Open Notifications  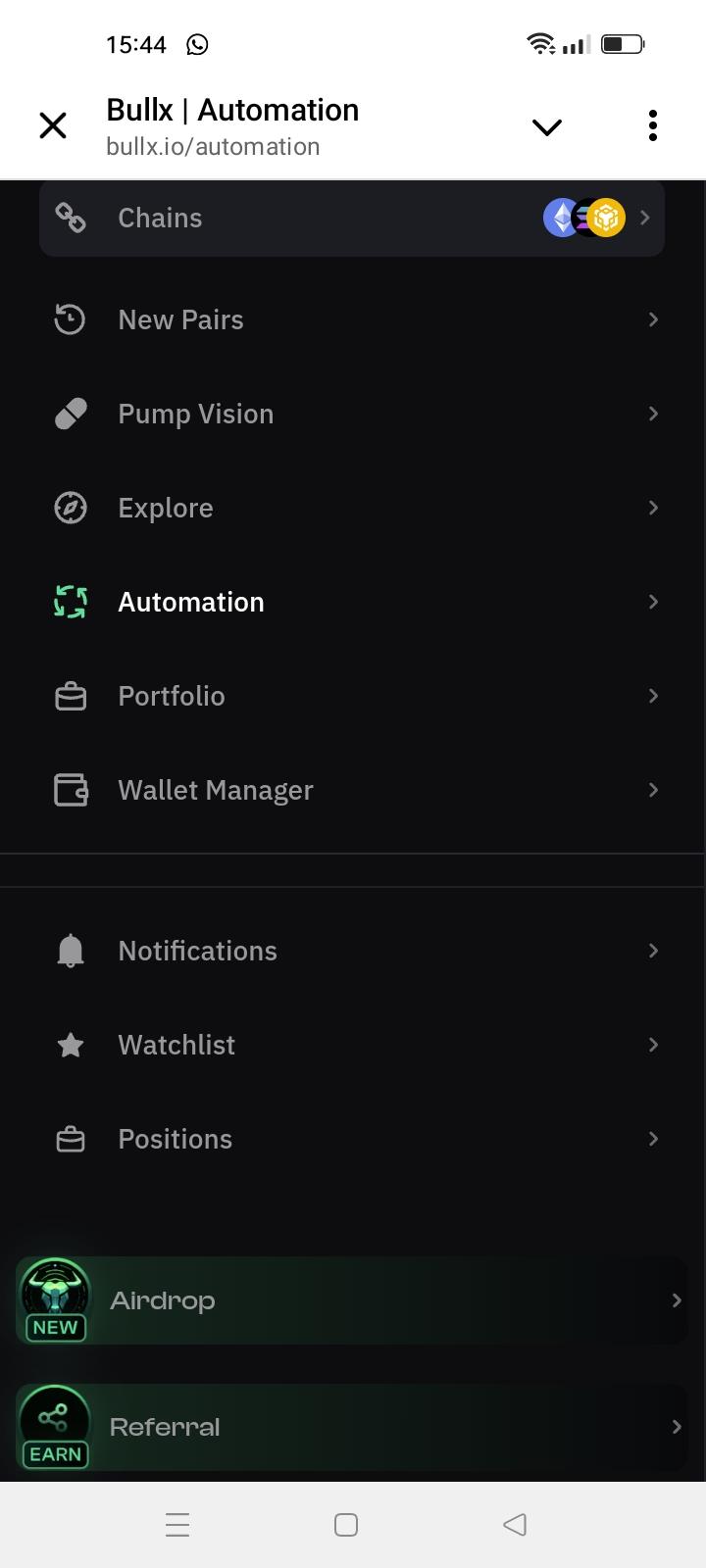tap(352, 951)
